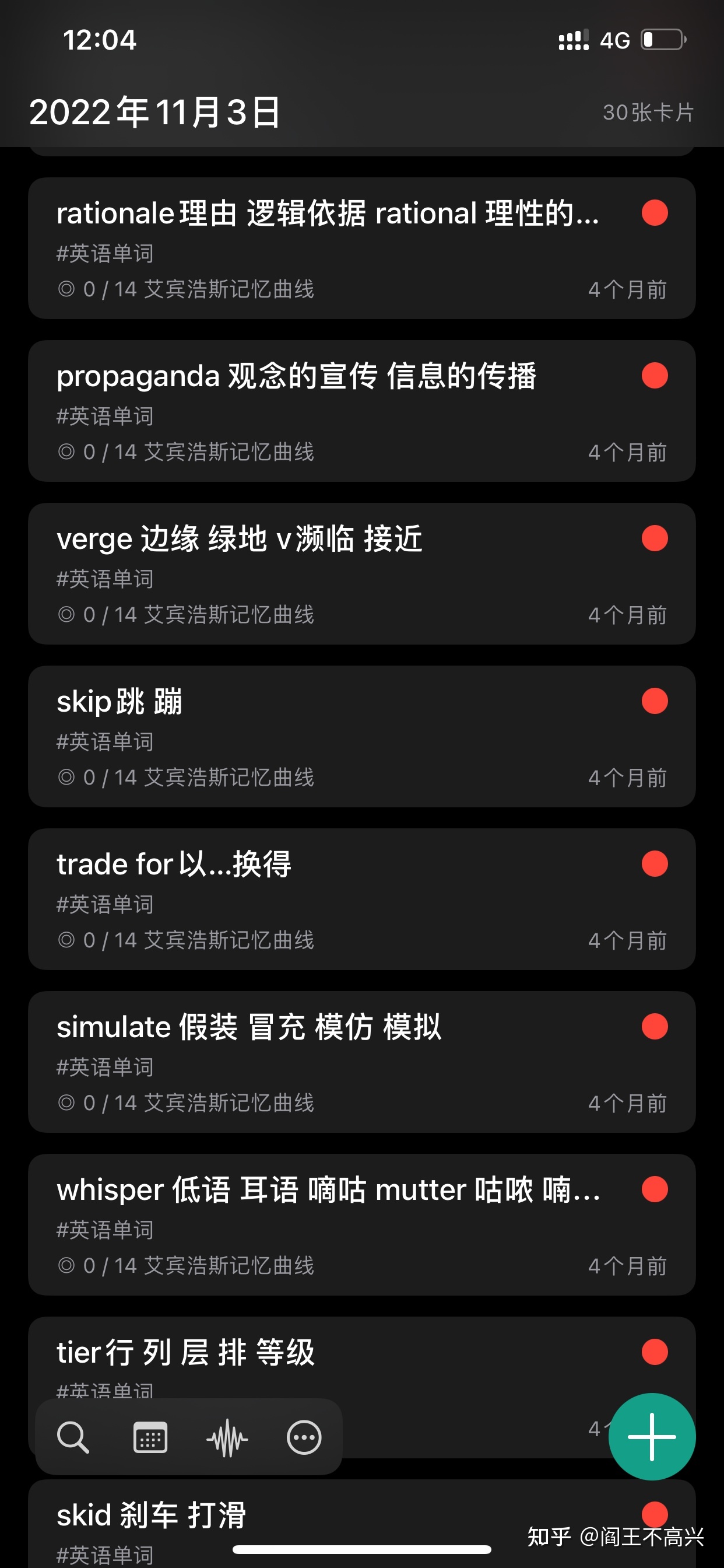Open the simulate vocabulary card
Image resolution: width=724 pixels, height=1568 pixels.
click(329, 1062)
